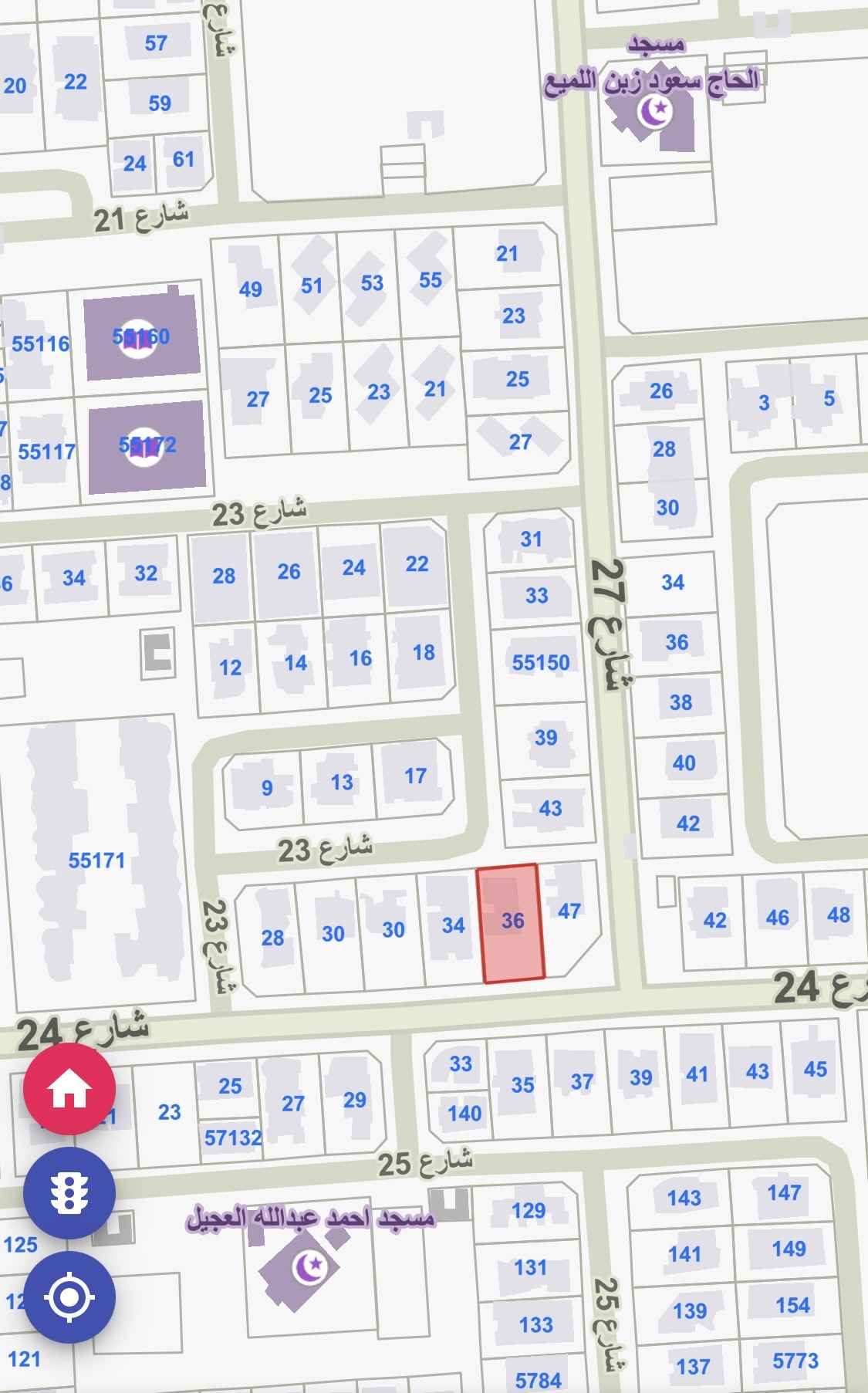Center map on my current location
The height and width of the screenshot is (1393, 868).
(69, 1297)
